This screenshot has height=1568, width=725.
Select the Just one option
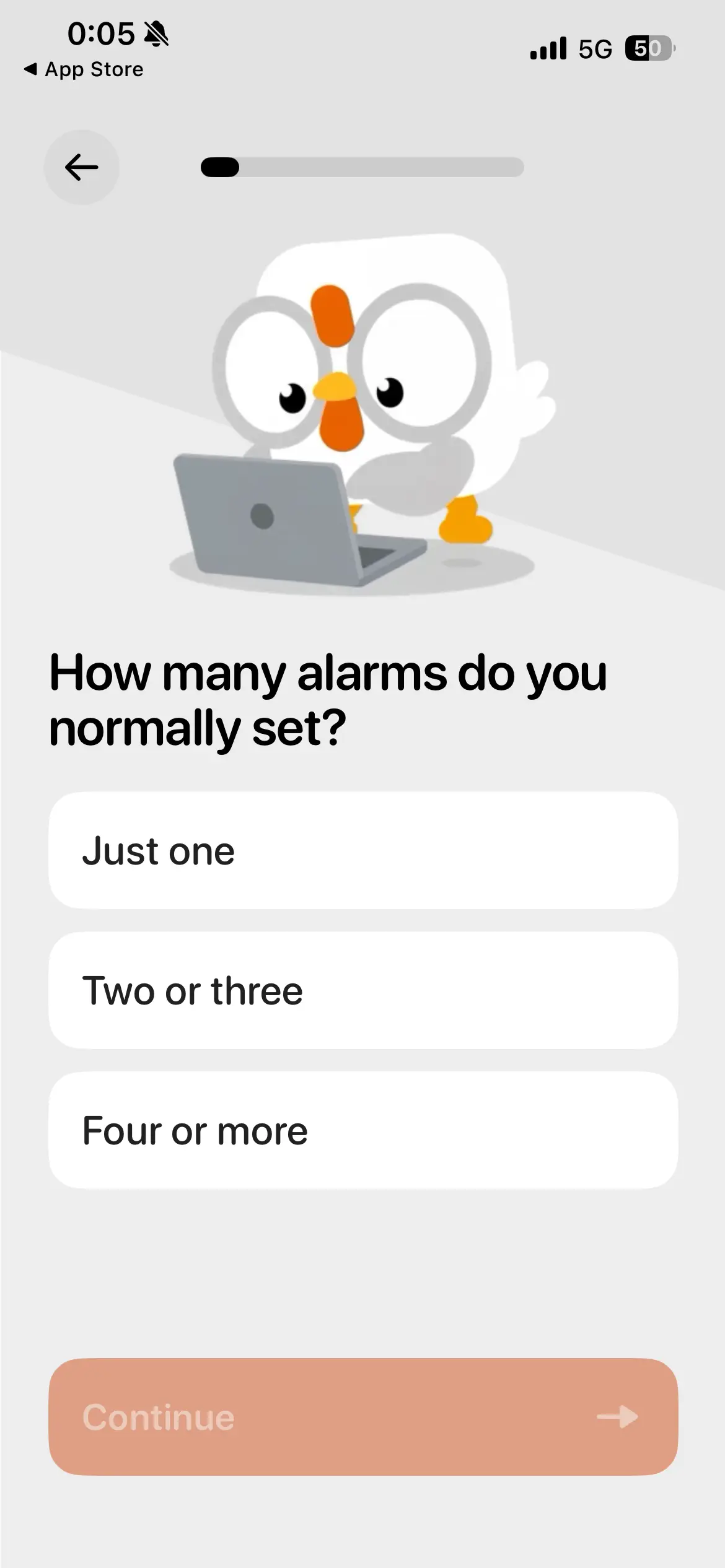point(363,850)
